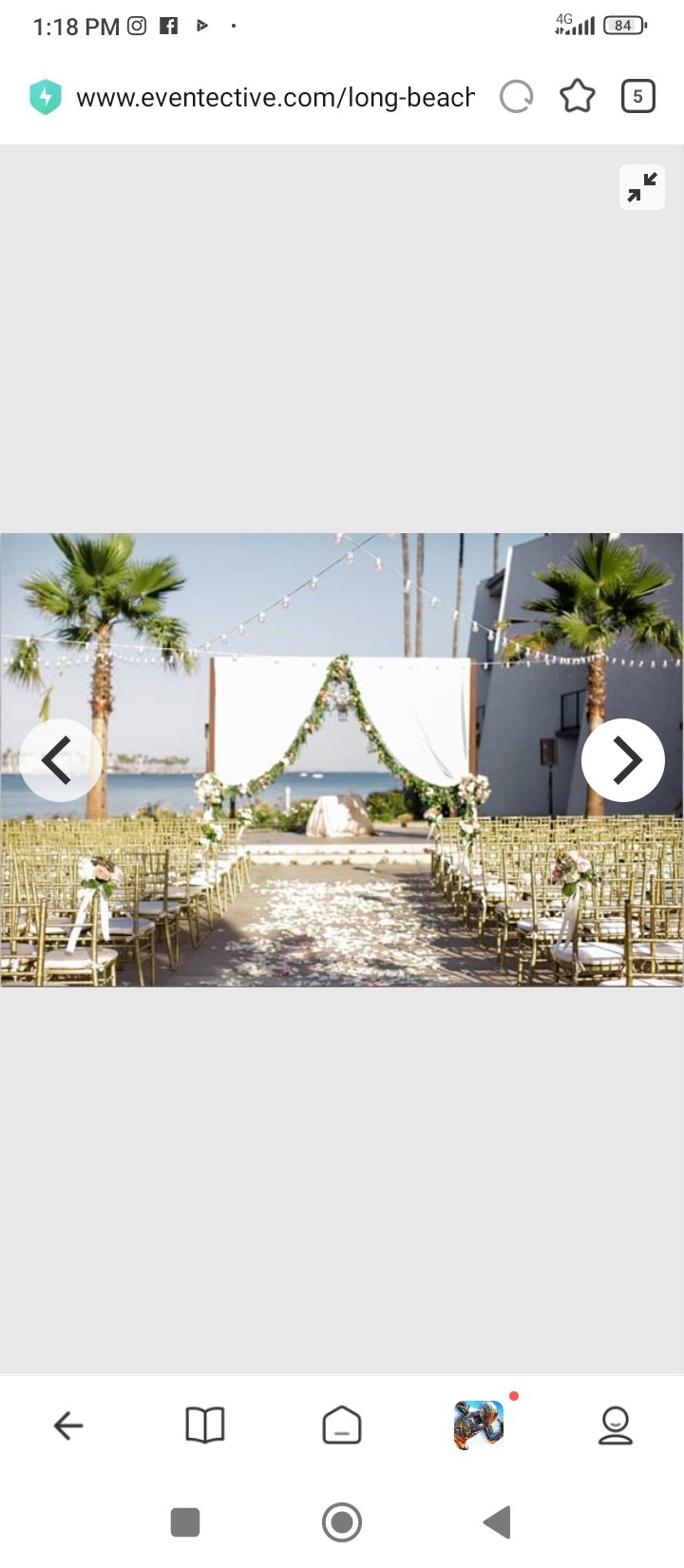The height and width of the screenshot is (1568, 684).
Task: Show the next venue photo
Action: (x=623, y=760)
